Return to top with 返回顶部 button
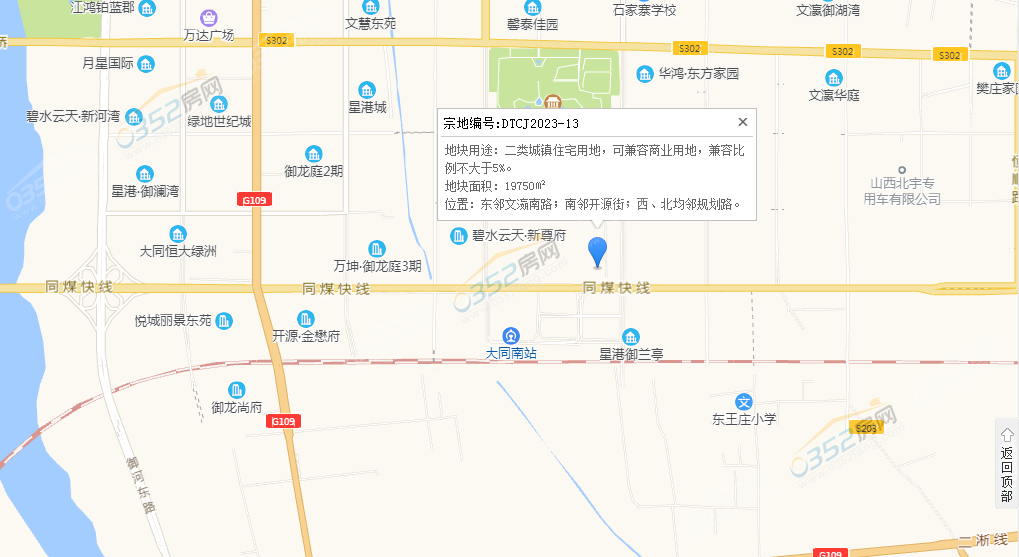 [1006, 467]
